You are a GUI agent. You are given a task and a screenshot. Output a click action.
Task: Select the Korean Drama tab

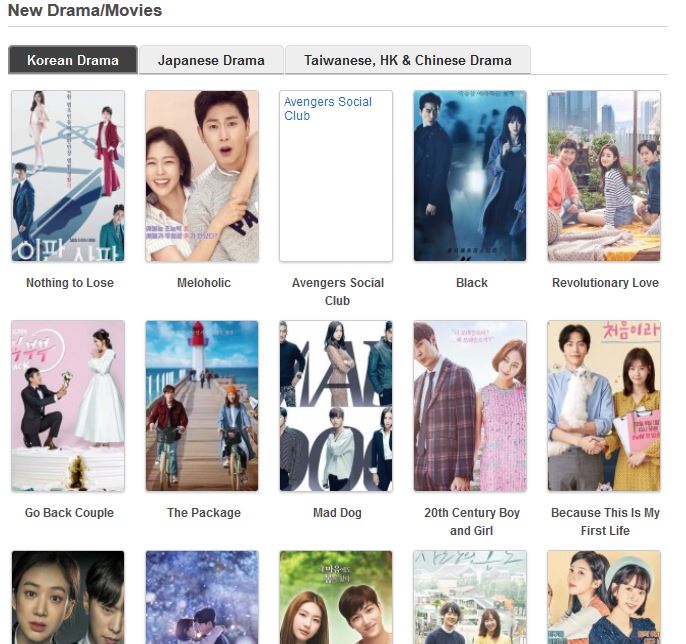72,60
